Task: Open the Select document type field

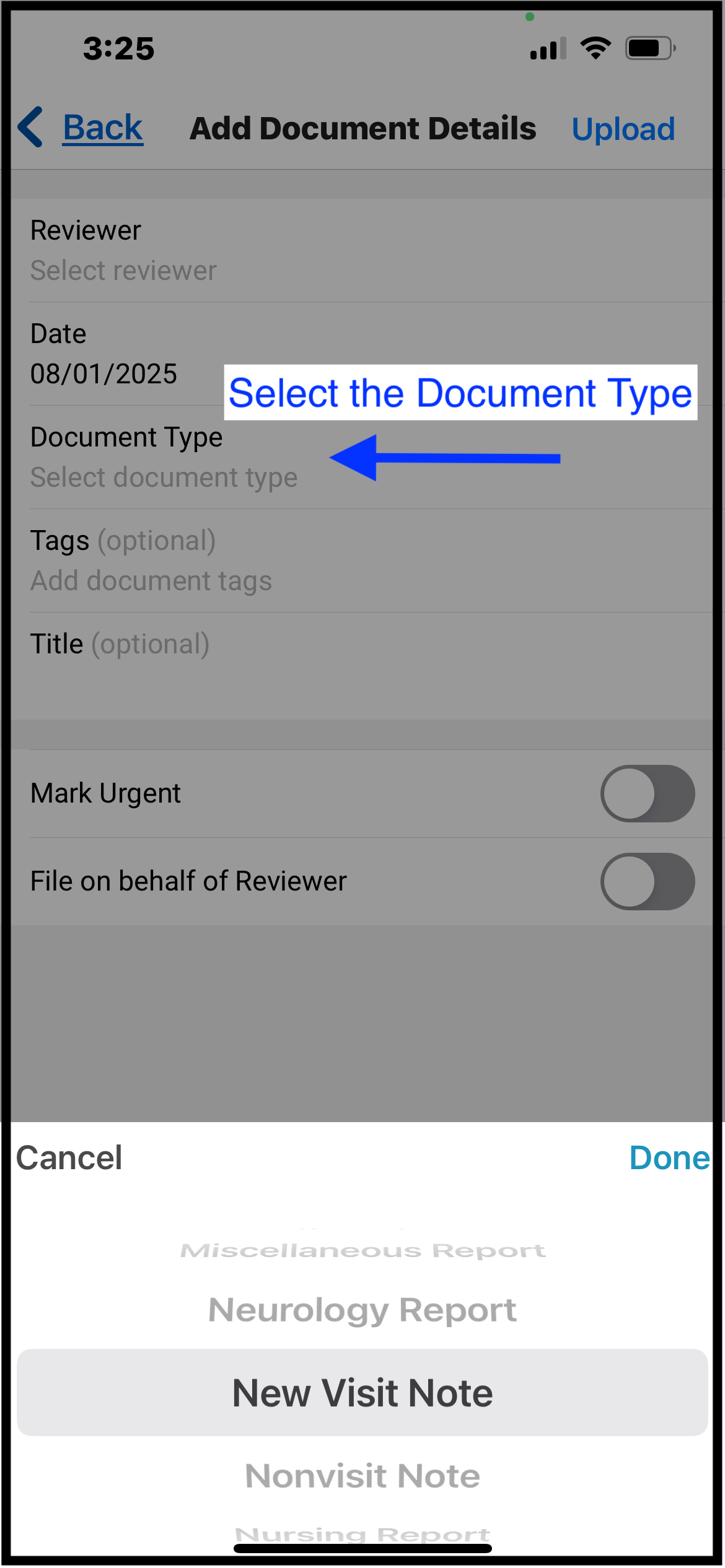Action: [362, 458]
